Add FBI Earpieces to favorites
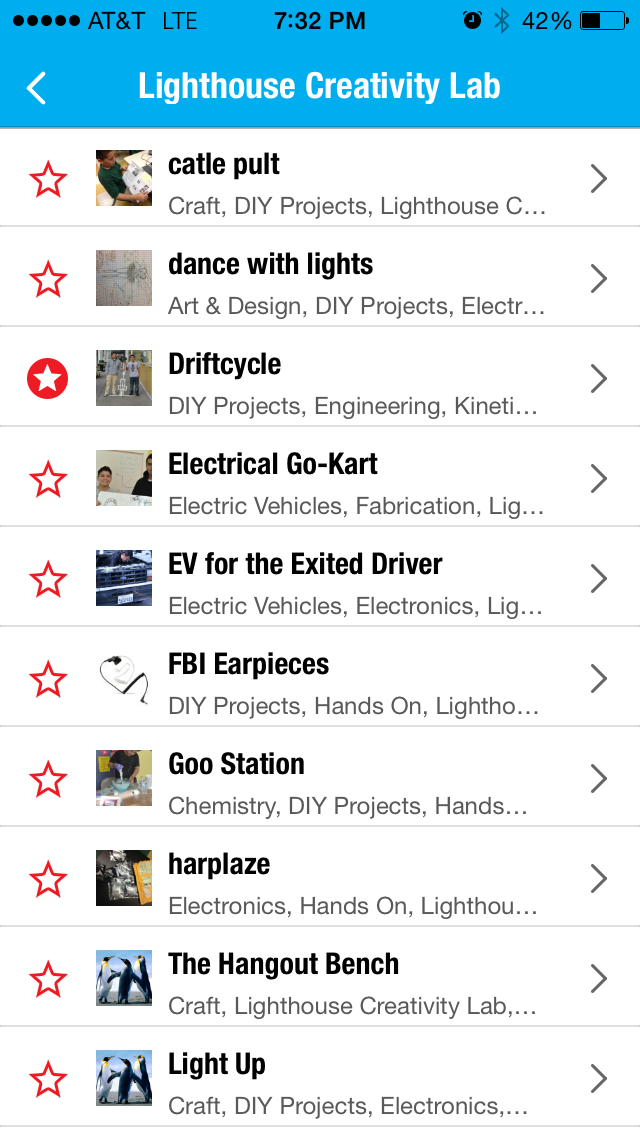This screenshot has width=640, height=1136. pos(48,680)
